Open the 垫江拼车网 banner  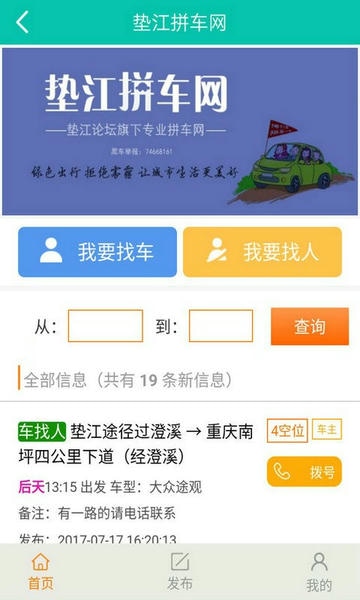tap(180, 131)
